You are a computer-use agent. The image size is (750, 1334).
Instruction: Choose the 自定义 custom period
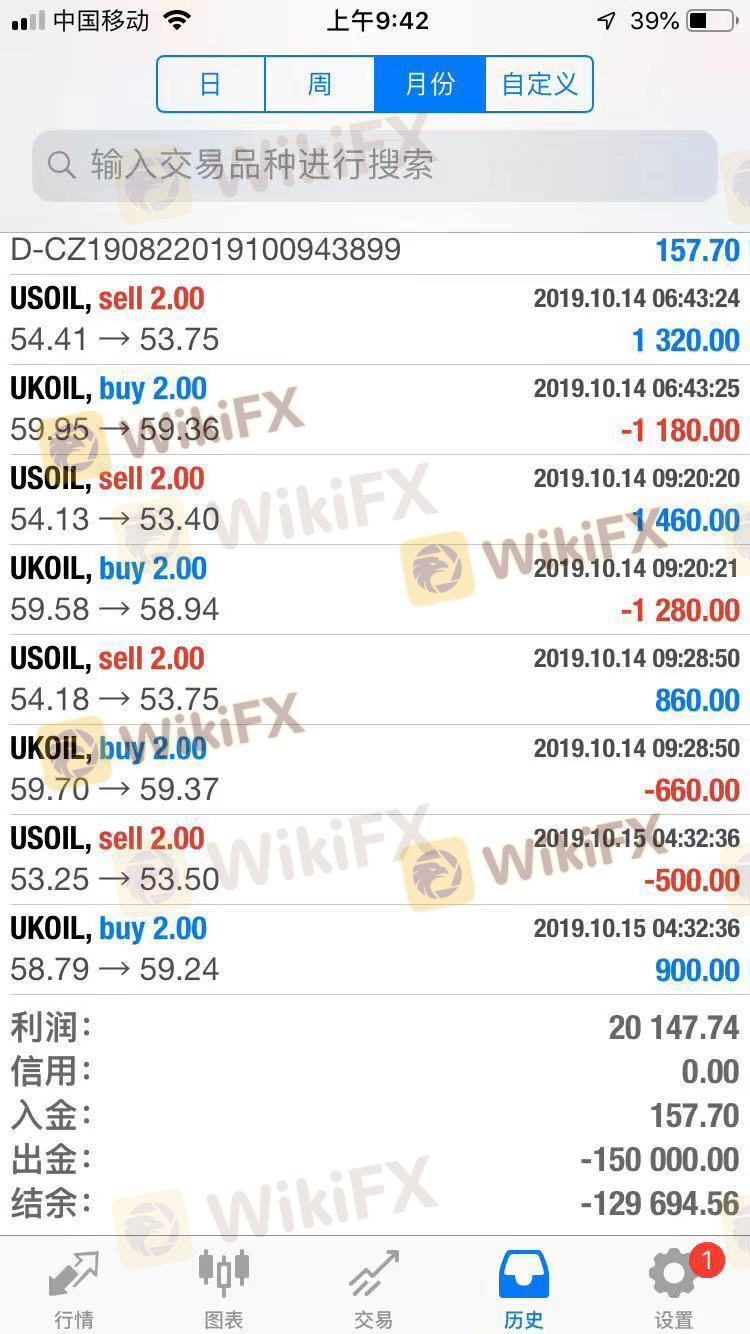(x=539, y=84)
